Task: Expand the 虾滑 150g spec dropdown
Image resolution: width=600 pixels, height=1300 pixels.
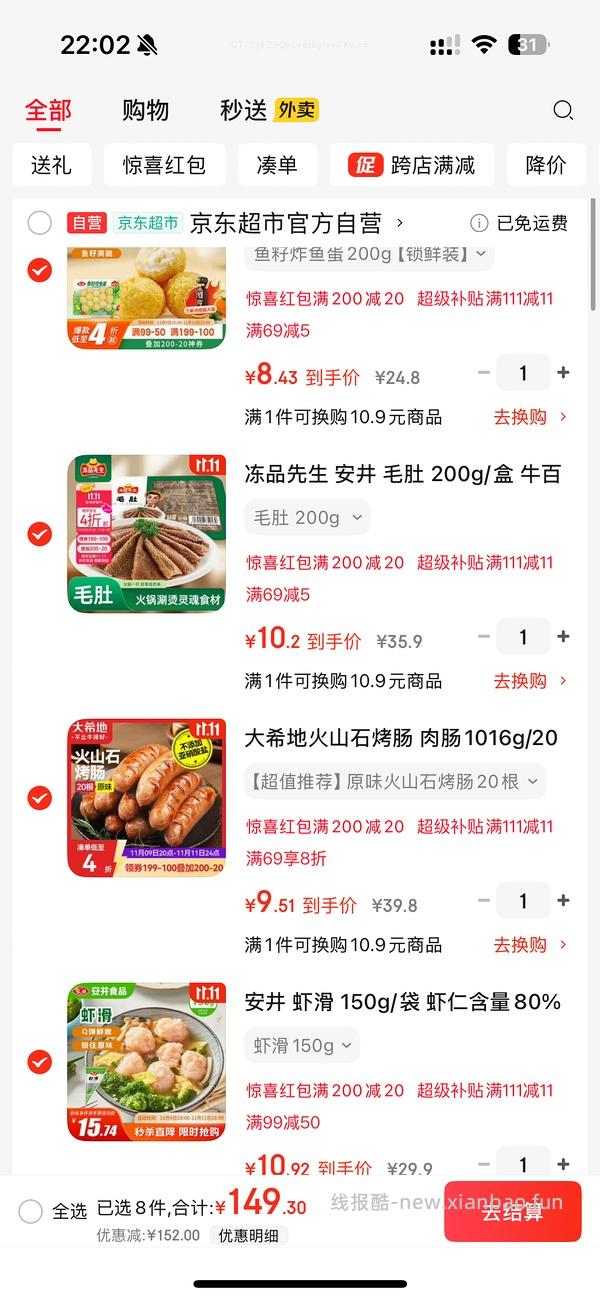Action: tap(302, 1046)
